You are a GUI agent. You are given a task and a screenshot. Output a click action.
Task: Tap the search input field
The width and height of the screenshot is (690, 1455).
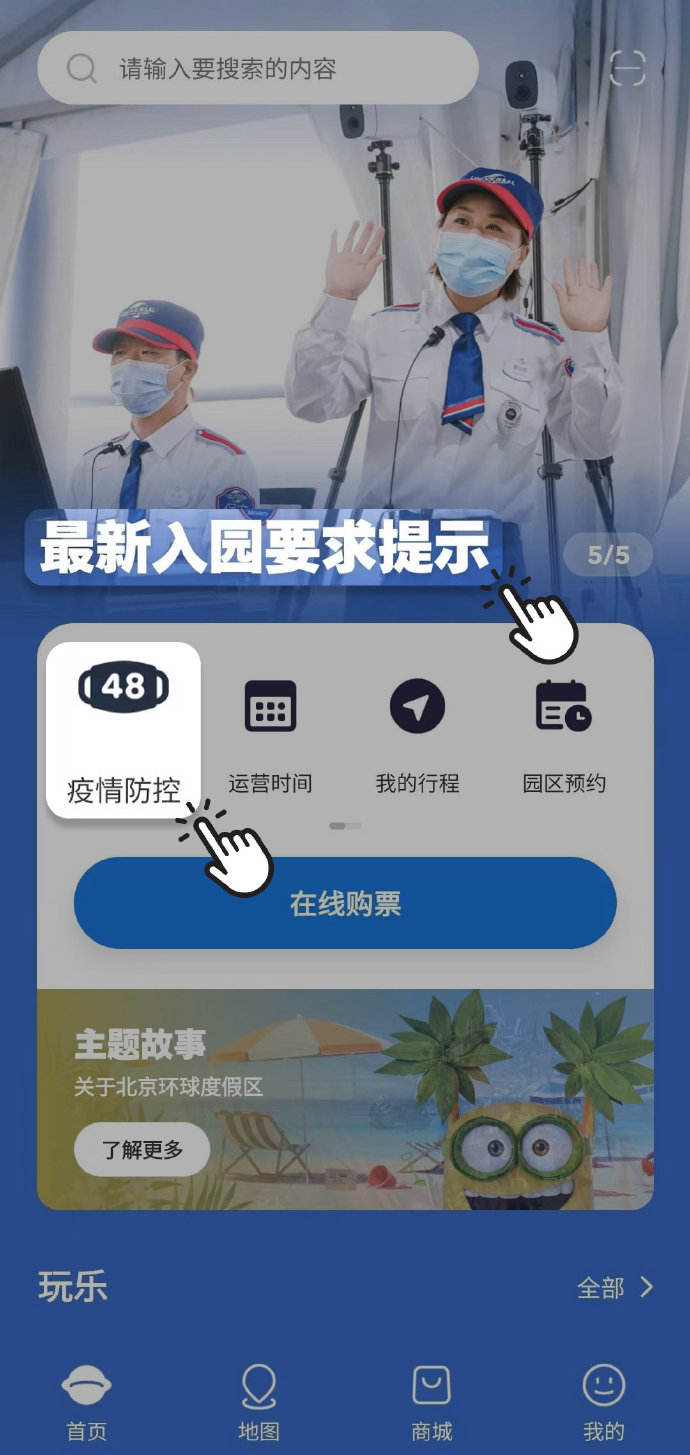click(x=258, y=68)
